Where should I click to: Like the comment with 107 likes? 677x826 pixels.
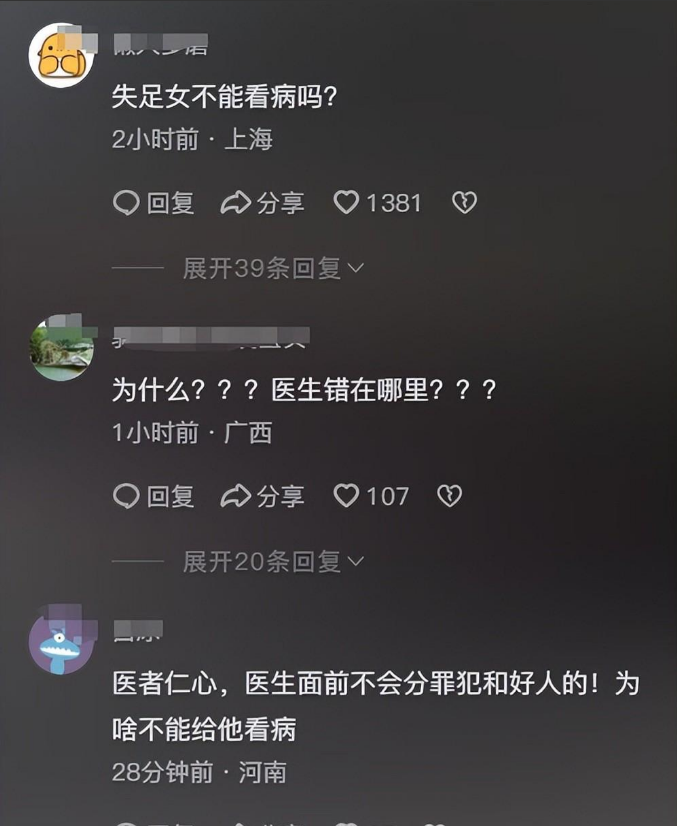346,496
